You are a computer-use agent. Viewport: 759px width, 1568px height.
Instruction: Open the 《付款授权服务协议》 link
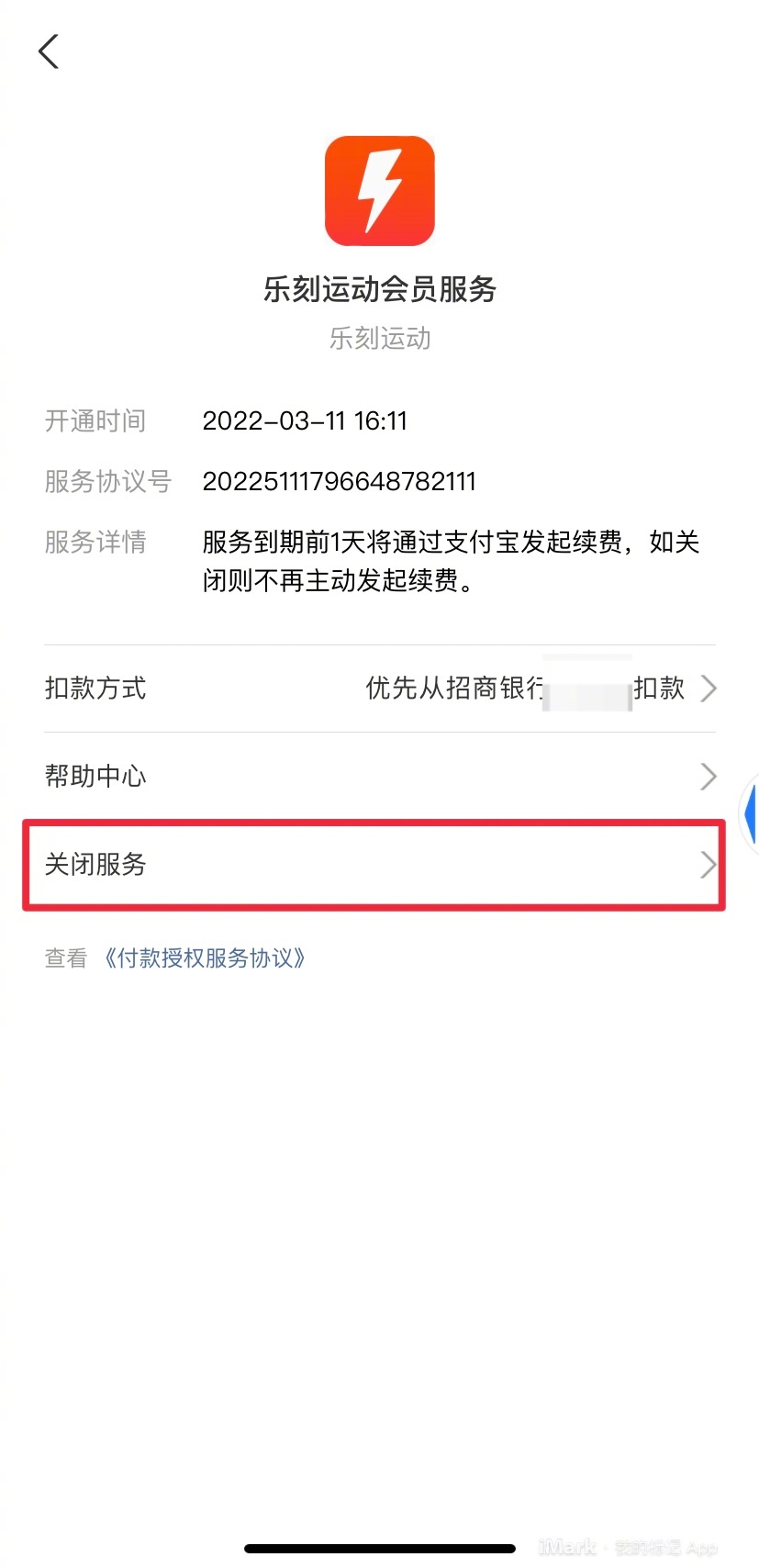tap(204, 958)
